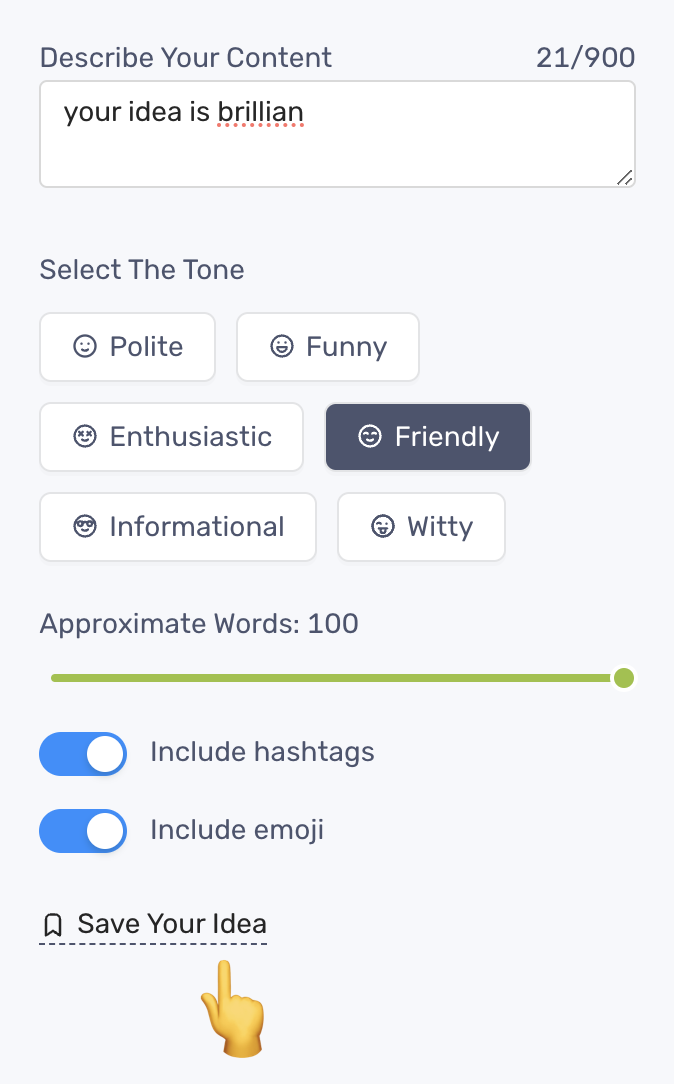
Task: Disable the Include hashtags switch
Action: 83,754
